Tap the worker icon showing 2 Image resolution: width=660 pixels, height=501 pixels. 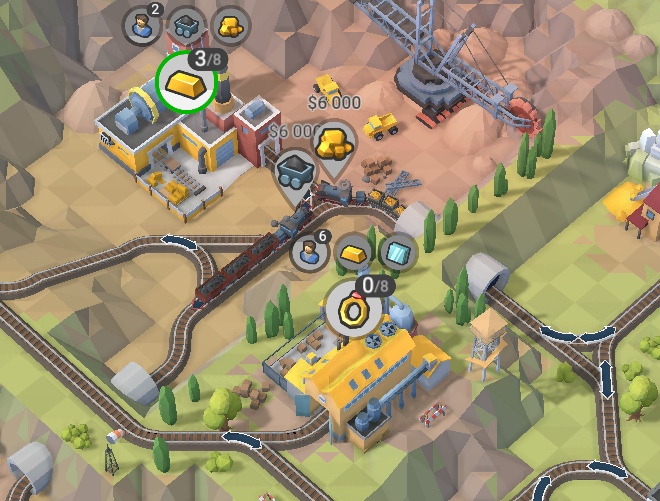(141, 26)
